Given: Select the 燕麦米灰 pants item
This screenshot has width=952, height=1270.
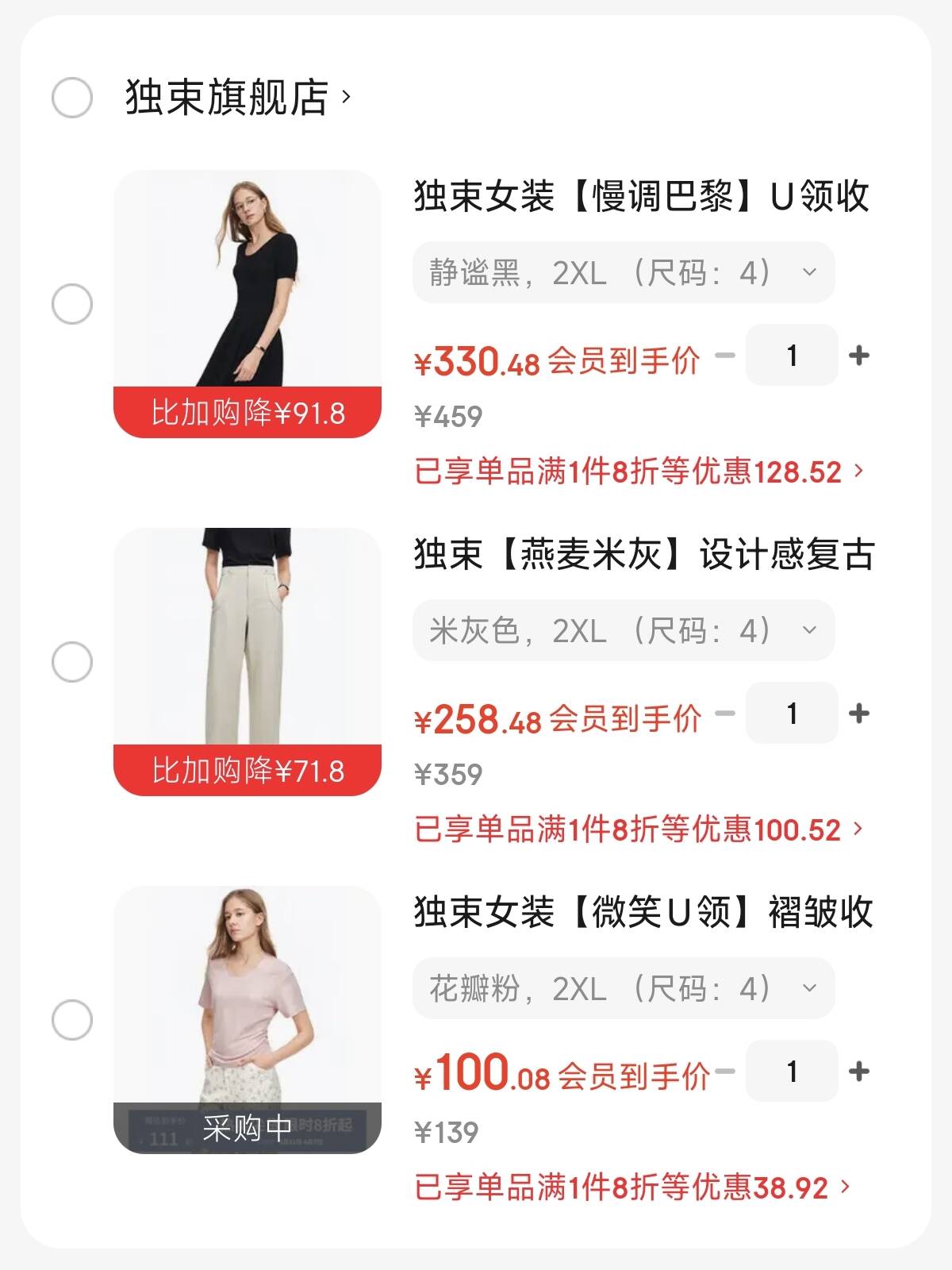Looking at the screenshot, I should [x=72, y=662].
